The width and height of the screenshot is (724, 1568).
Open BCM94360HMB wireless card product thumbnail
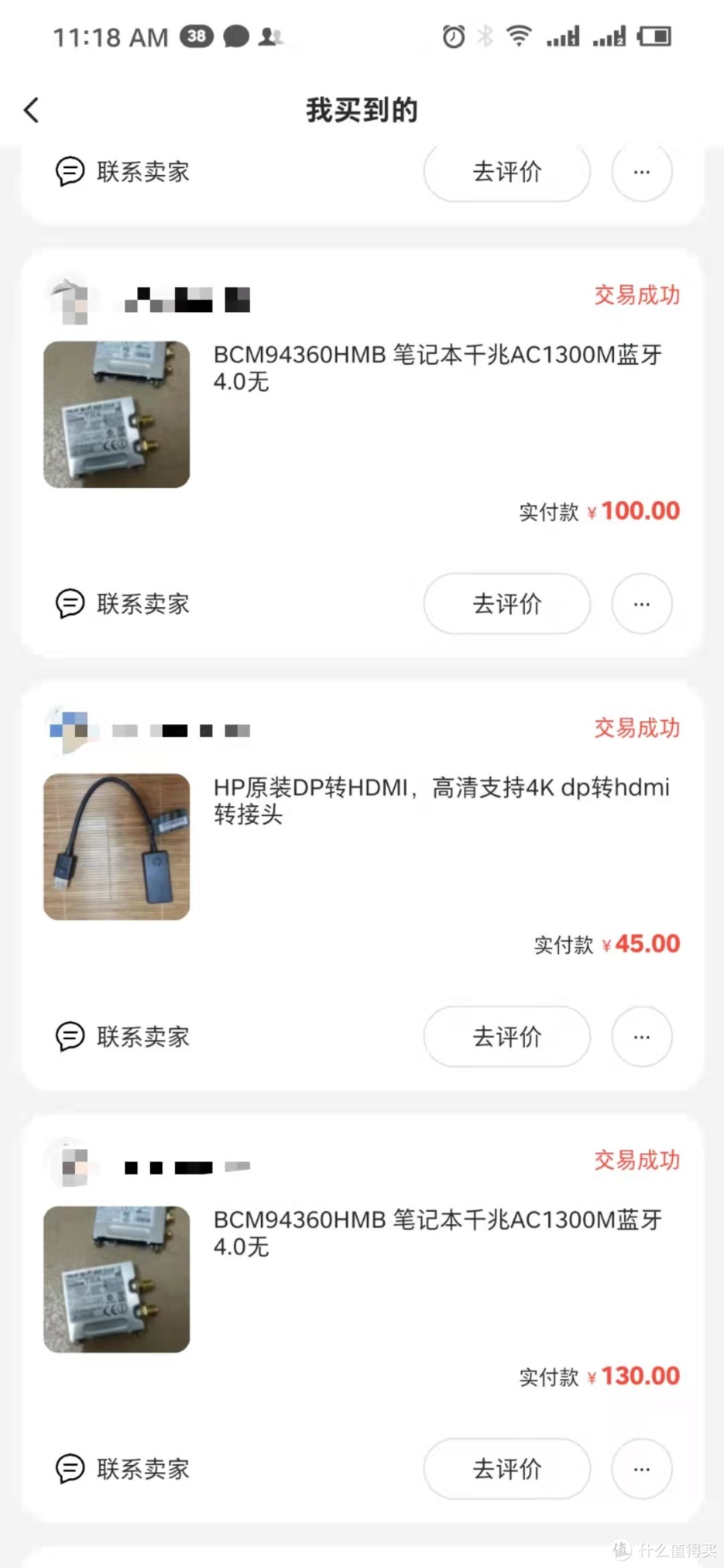116,413
